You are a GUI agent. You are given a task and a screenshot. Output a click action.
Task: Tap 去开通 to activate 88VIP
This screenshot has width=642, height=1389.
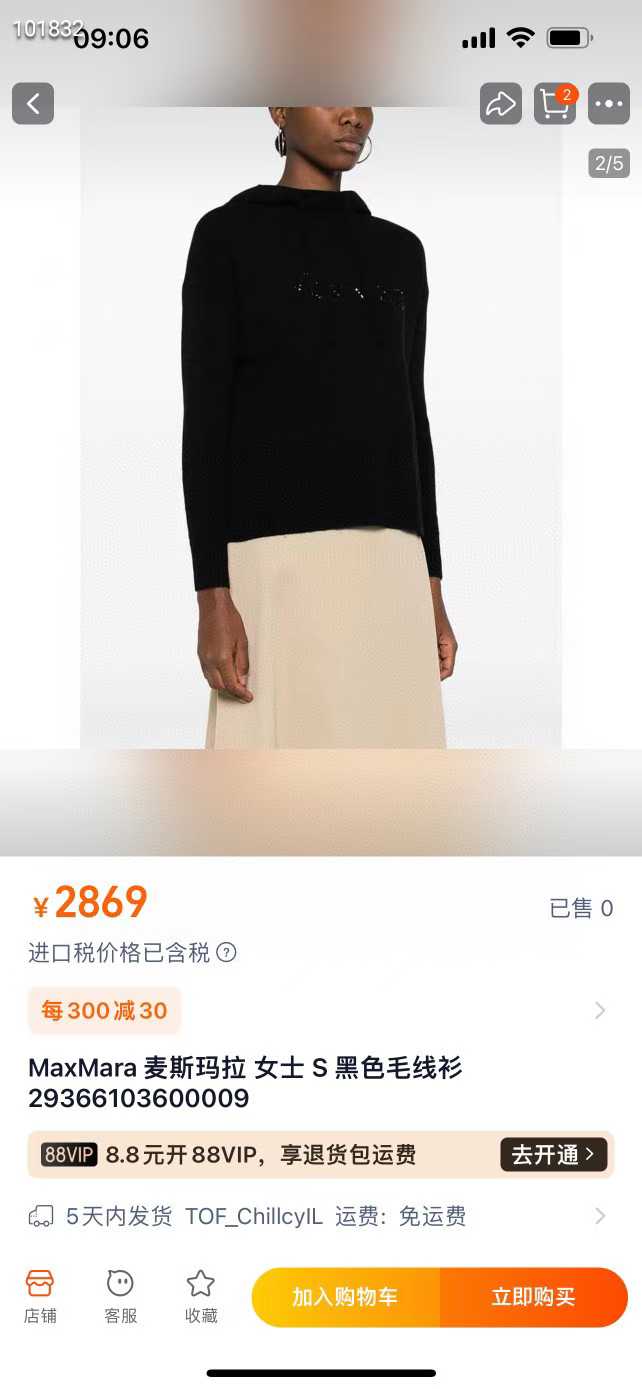click(x=554, y=1155)
